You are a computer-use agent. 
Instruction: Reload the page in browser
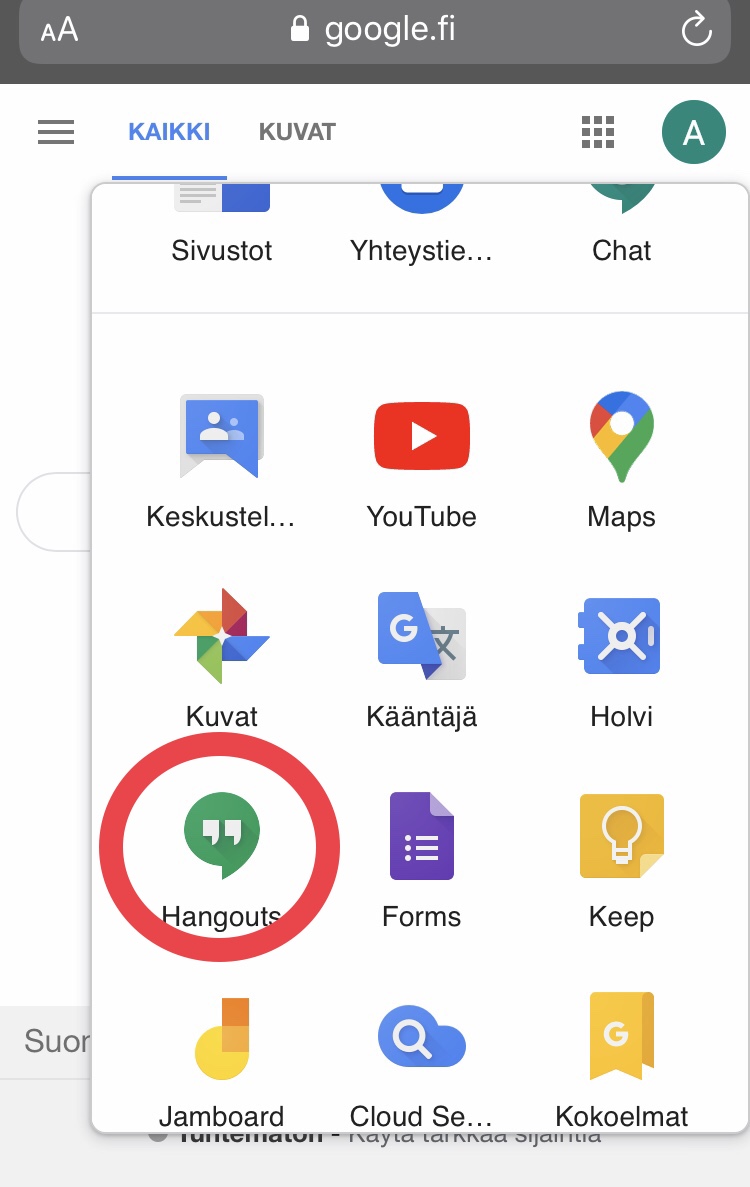695,31
